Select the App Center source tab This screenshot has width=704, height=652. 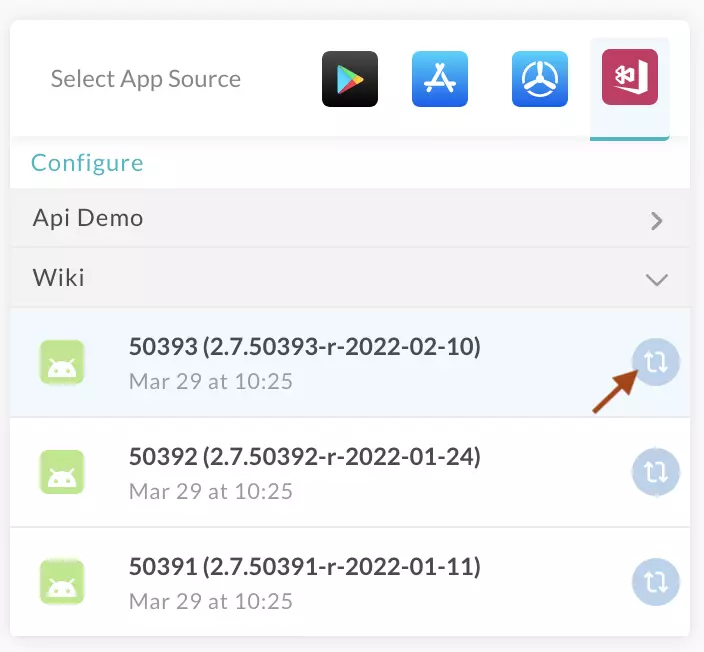[x=630, y=77]
